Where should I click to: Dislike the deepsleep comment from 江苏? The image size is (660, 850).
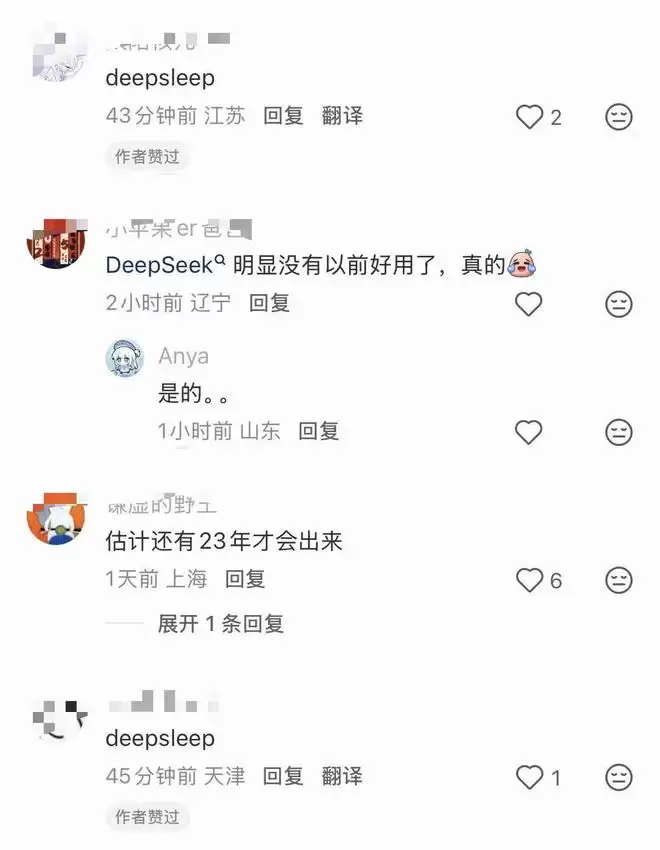coord(619,117)
